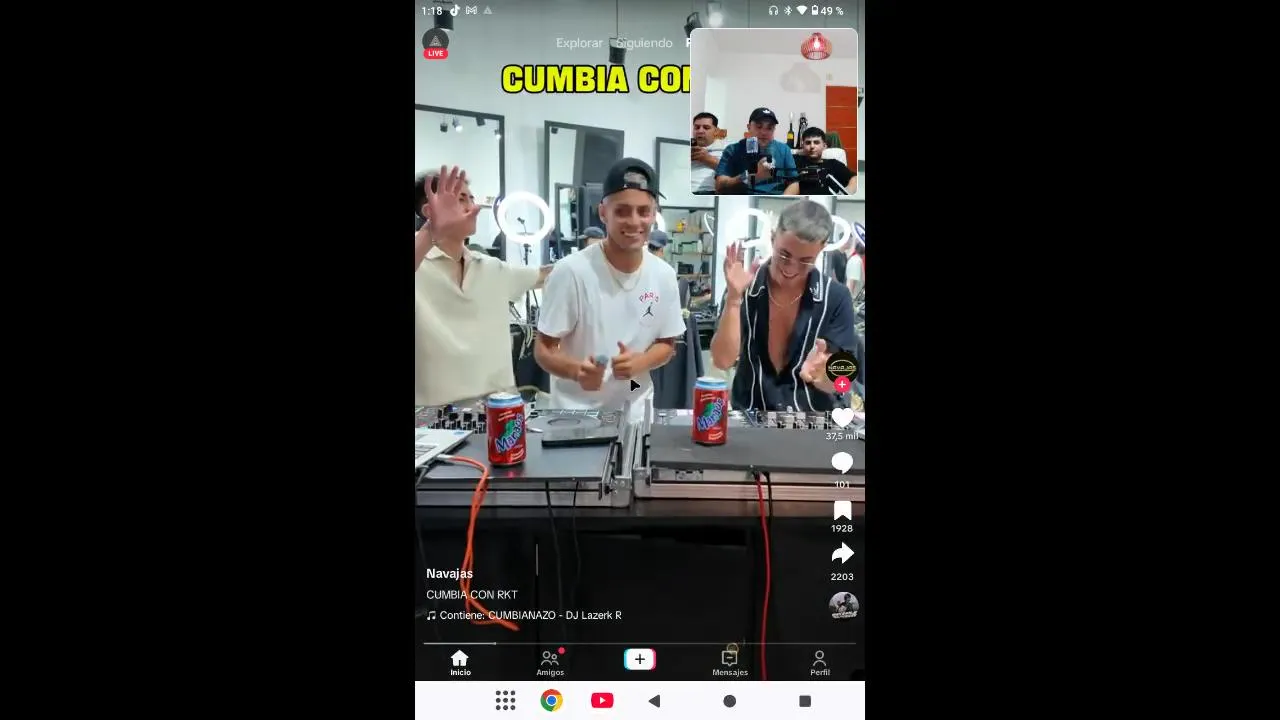Follow Navajas with the plus badge
The height and width of the screenshot is (720, 1280).
click(842, 385)
